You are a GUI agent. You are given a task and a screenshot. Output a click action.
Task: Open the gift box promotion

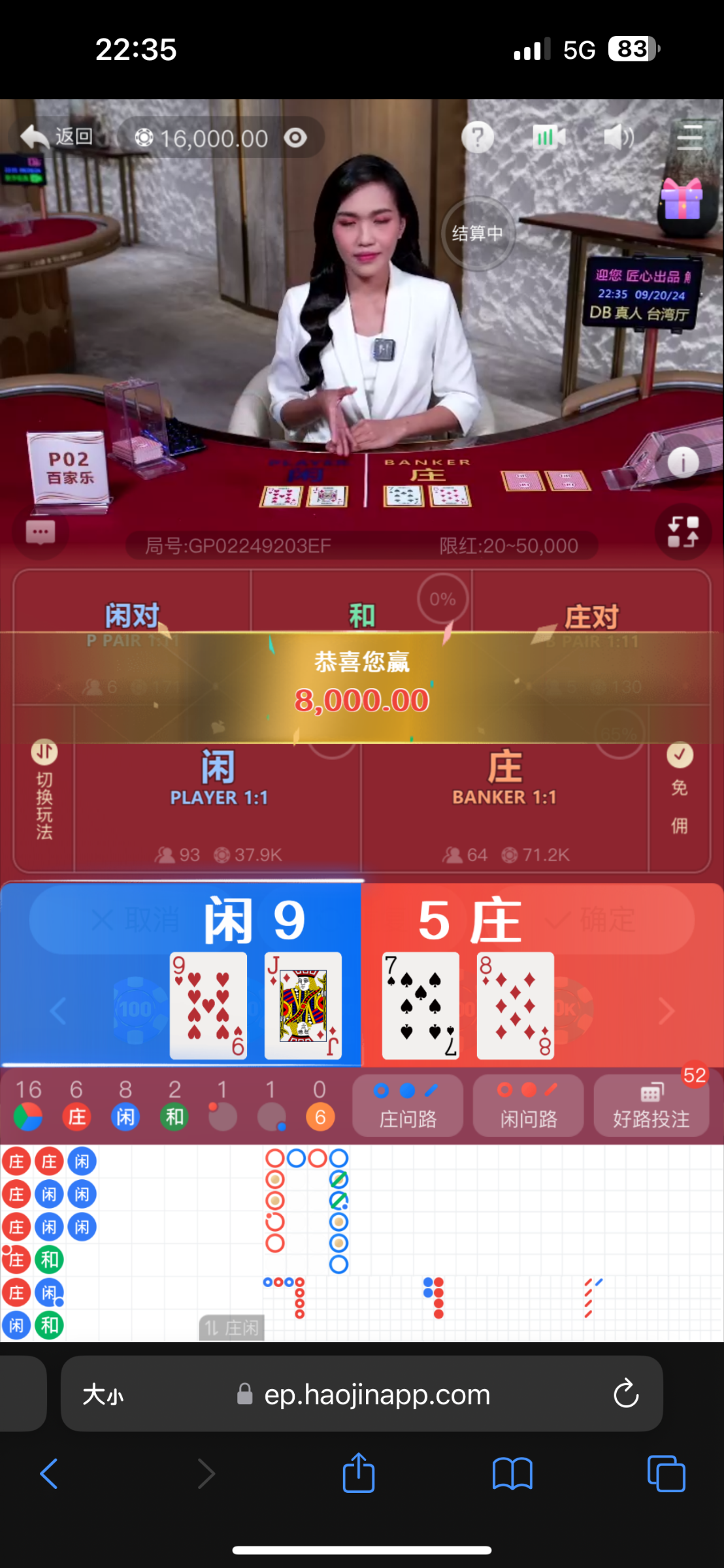(682, 199)
